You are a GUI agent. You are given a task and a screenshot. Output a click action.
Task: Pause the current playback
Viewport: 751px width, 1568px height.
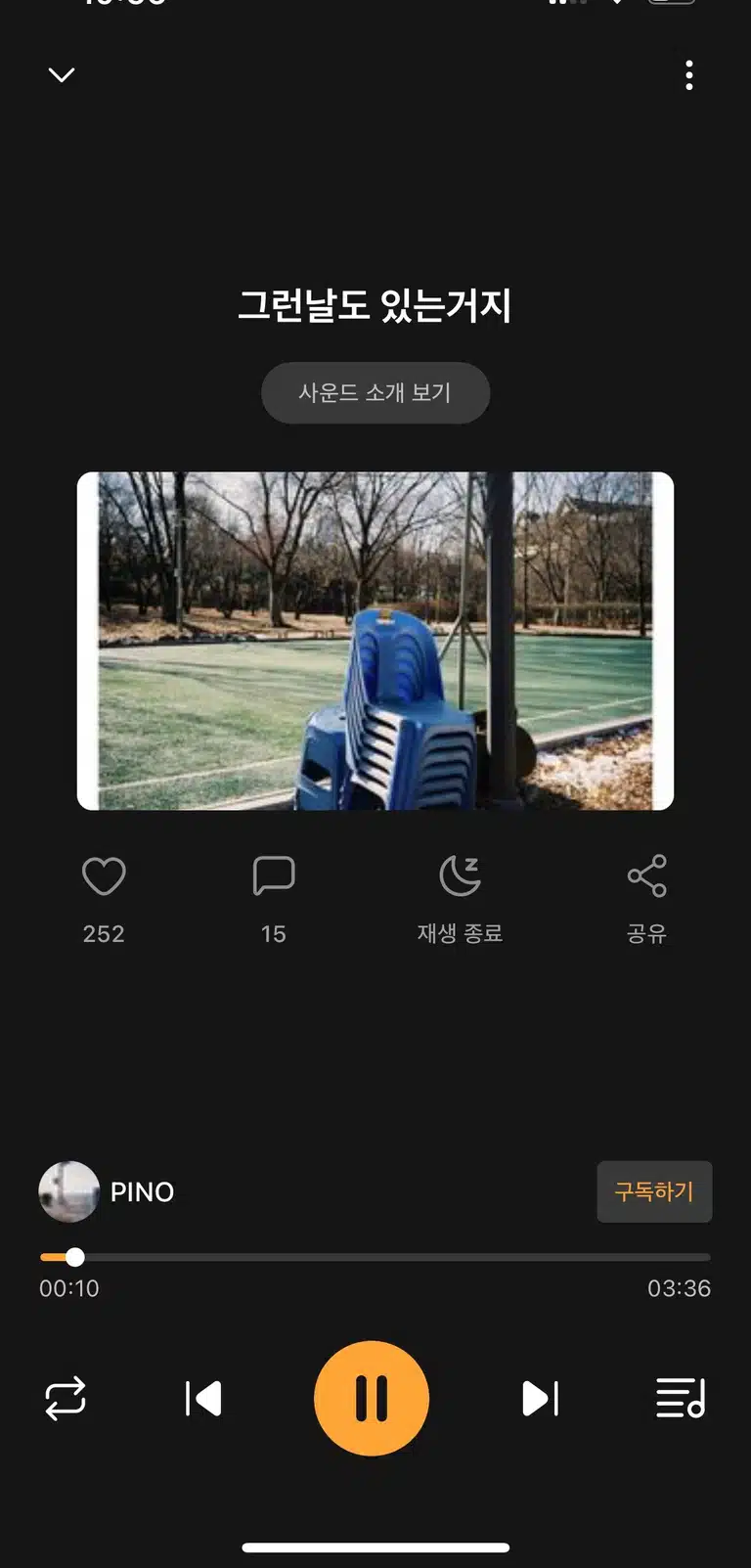pos(372,1399)
